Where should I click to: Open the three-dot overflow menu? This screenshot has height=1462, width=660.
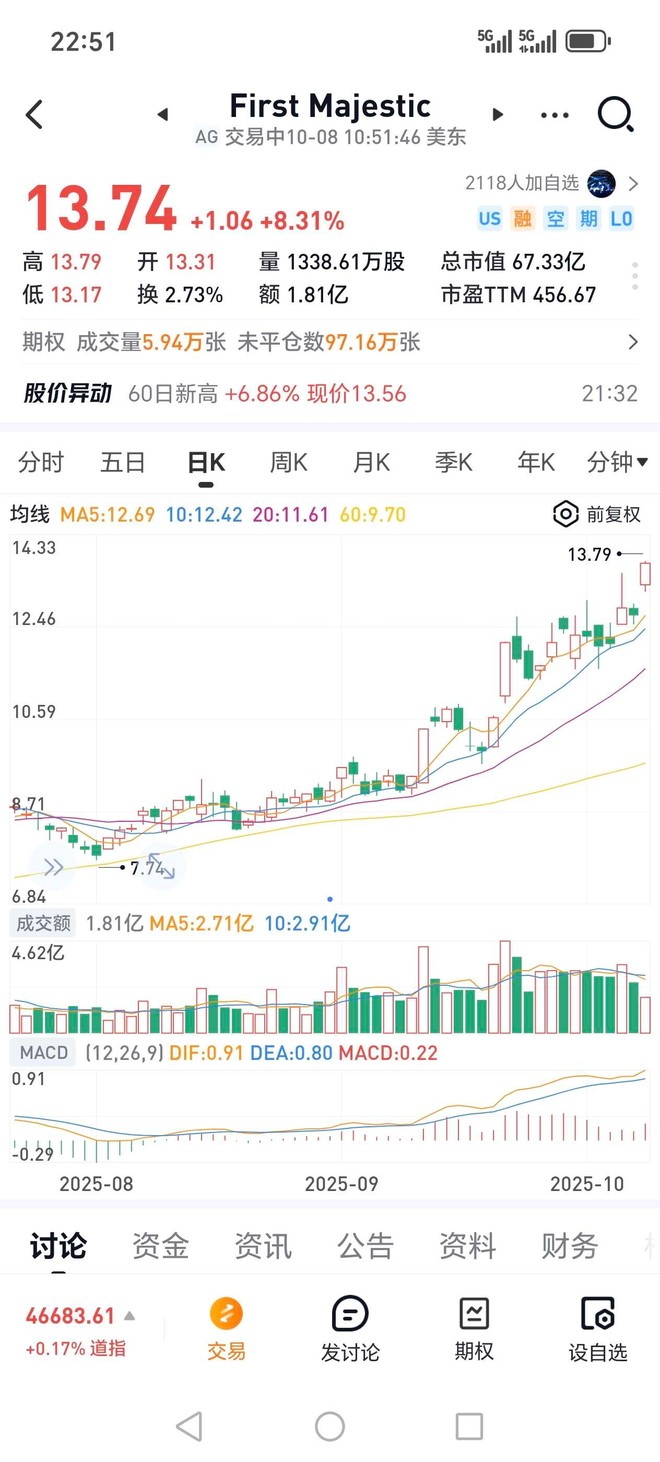coord(554,115)
